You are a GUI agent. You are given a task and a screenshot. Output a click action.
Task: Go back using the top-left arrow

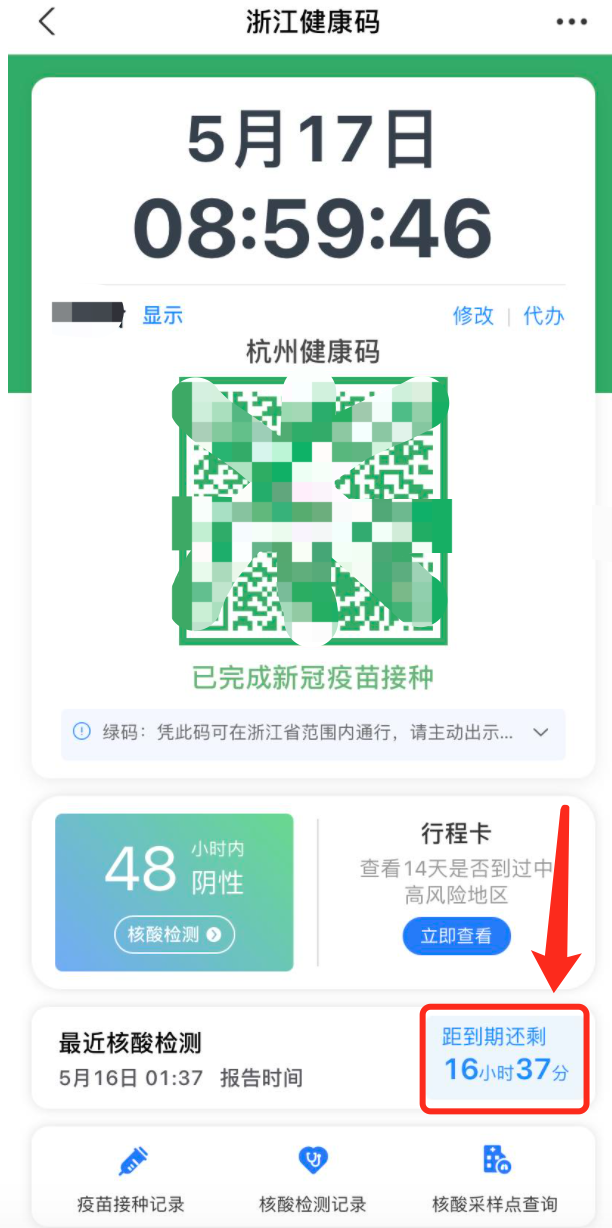(x=45, y=22)
